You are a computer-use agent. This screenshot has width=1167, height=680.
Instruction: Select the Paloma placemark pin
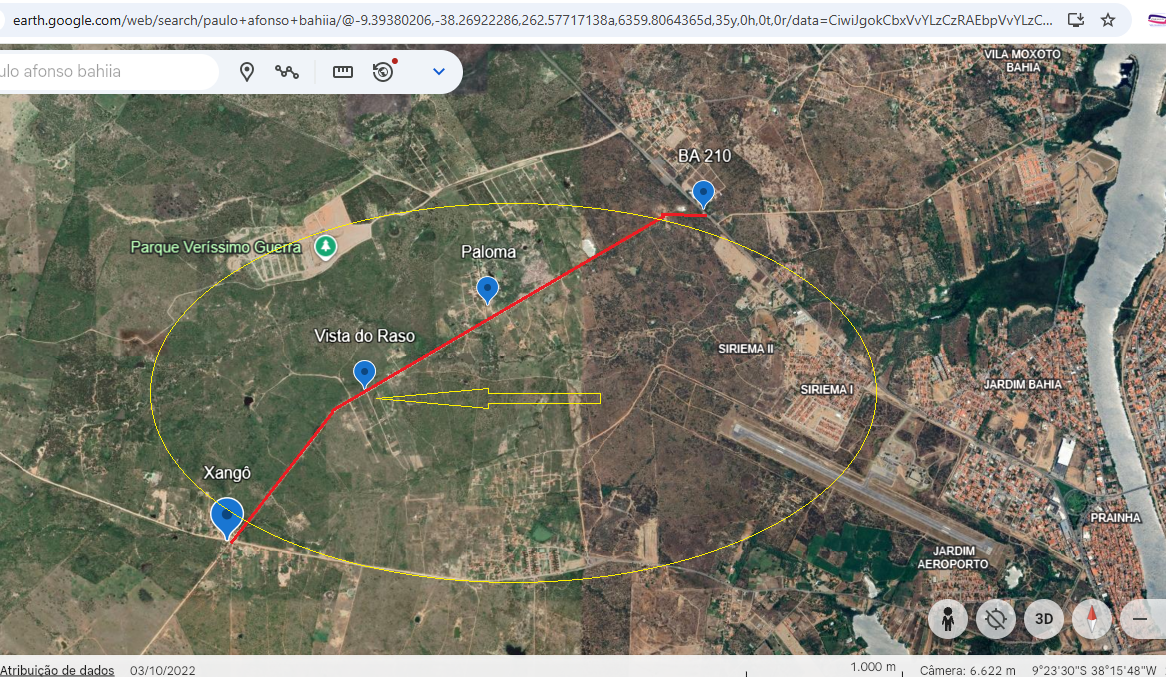[x=487, y=289]
